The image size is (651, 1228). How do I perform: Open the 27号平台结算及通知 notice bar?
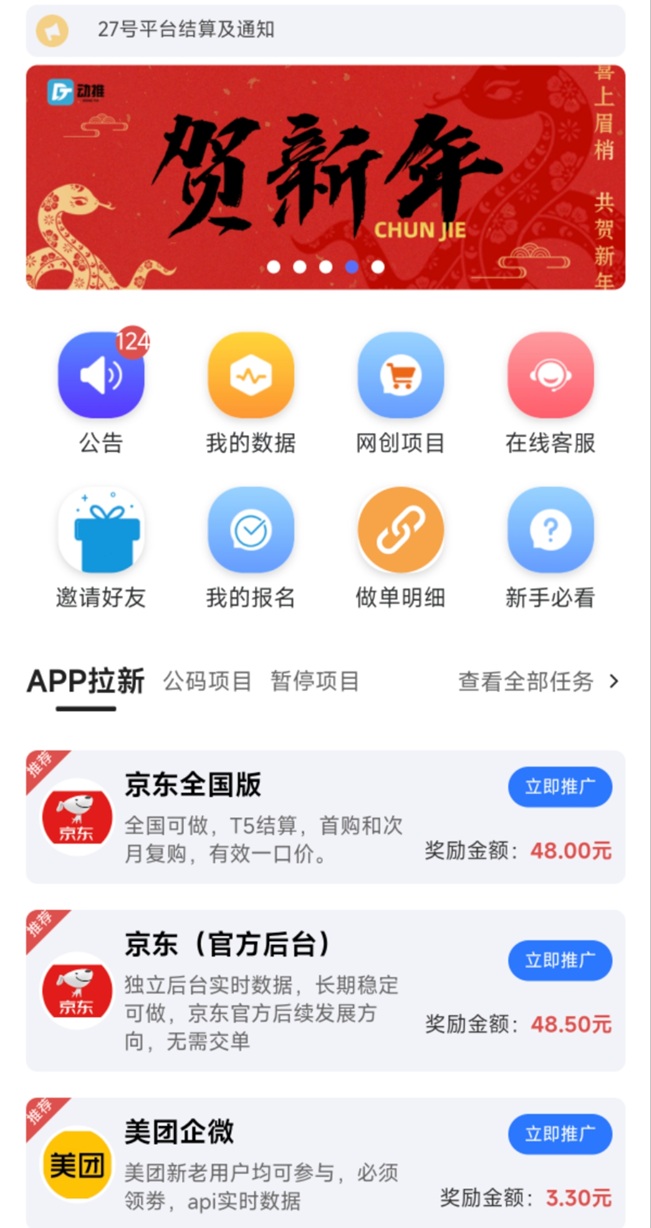coord(325,30)
